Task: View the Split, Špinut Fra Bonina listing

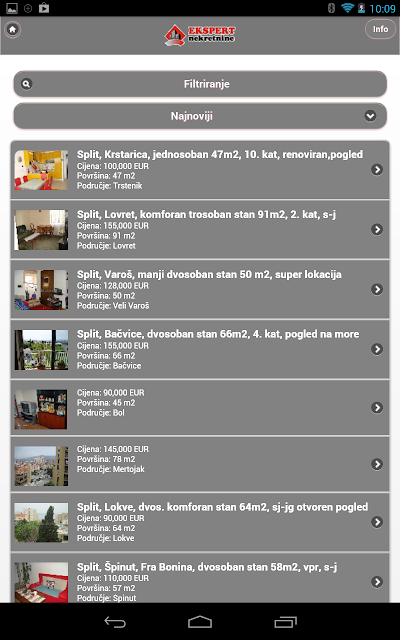Action: (x=200, y=578)
